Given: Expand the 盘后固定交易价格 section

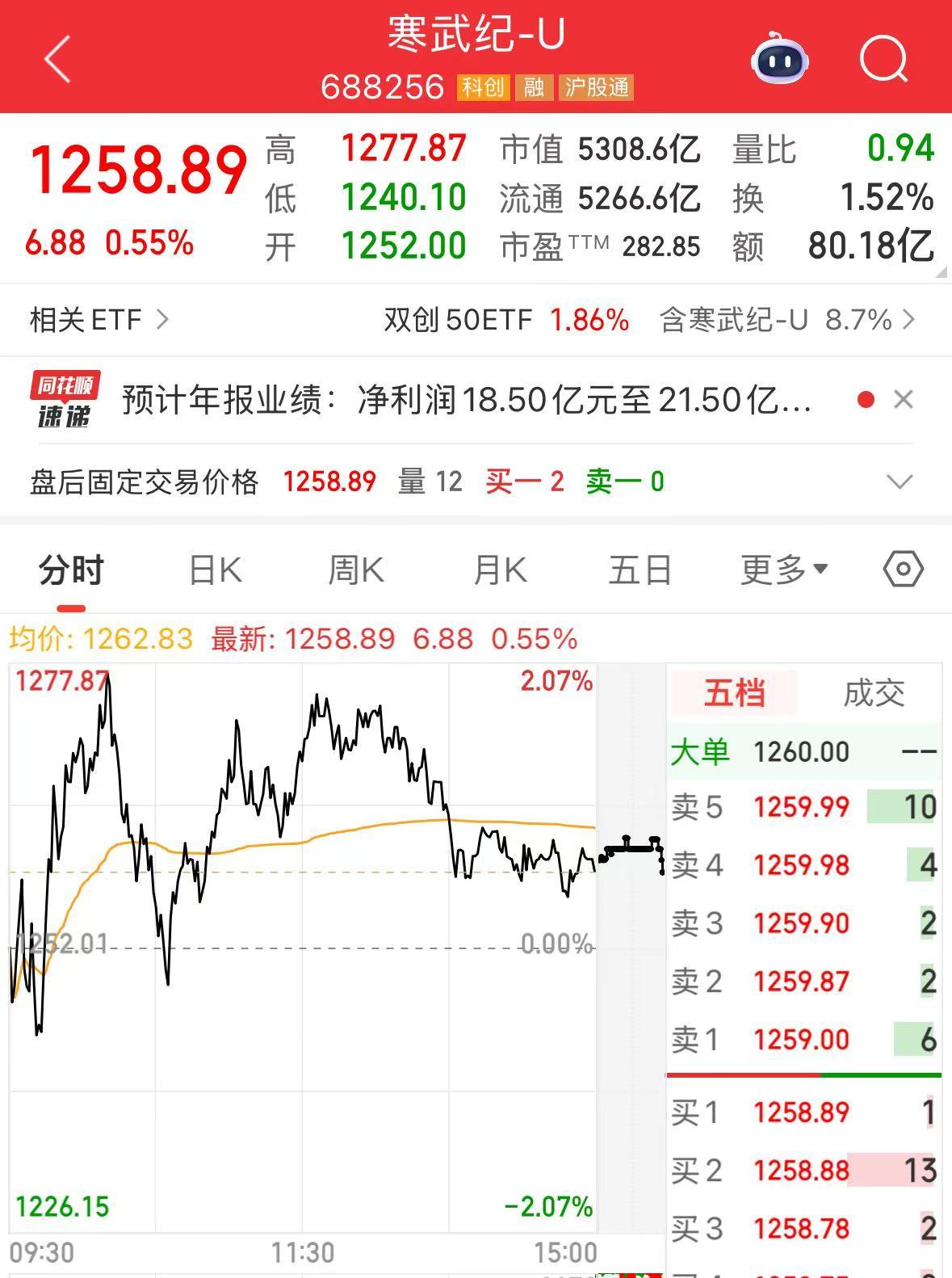Looking at the screenshot, I should (x=899, y=481).
